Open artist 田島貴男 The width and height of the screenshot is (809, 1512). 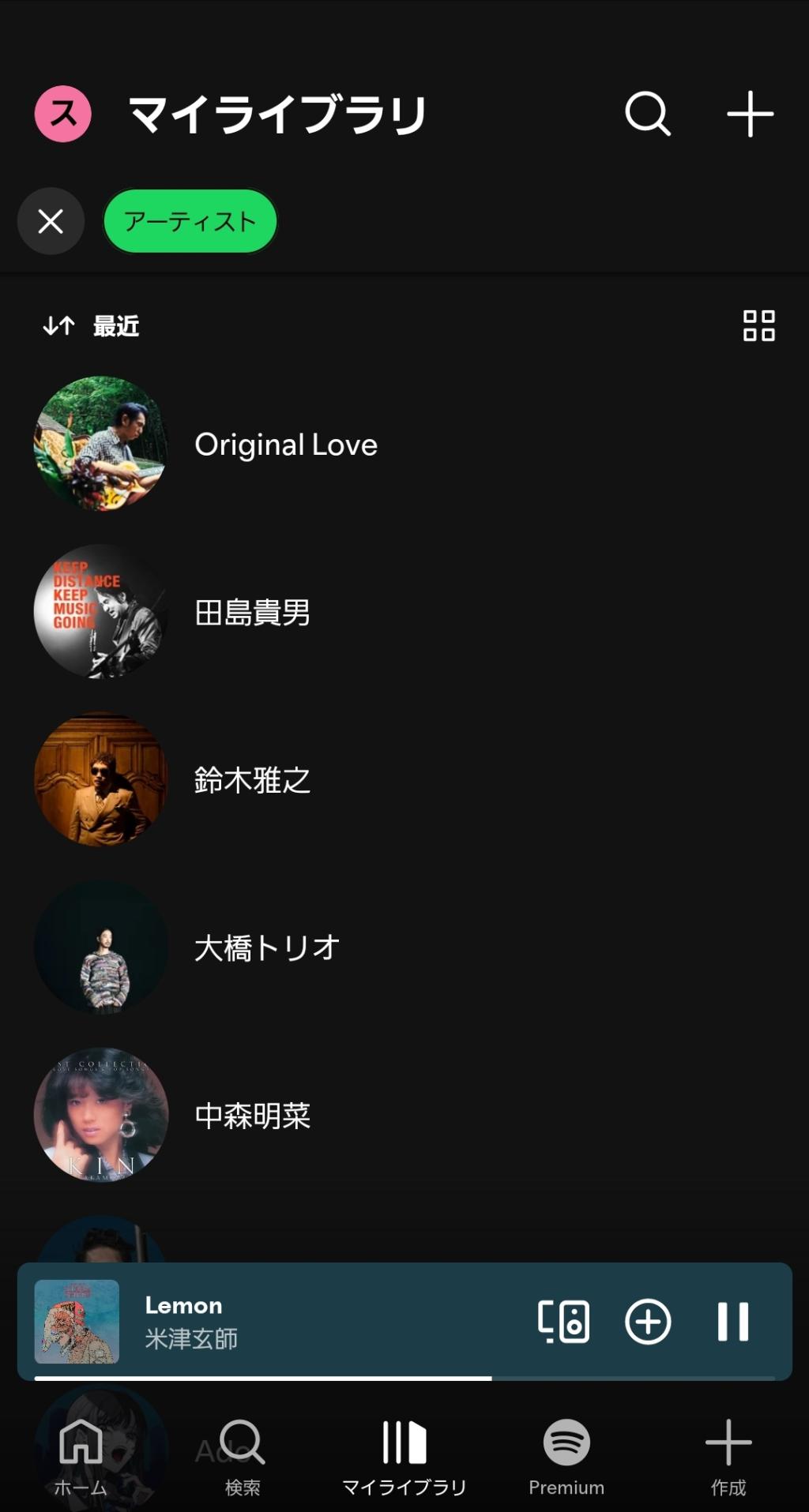click(252, 613)
